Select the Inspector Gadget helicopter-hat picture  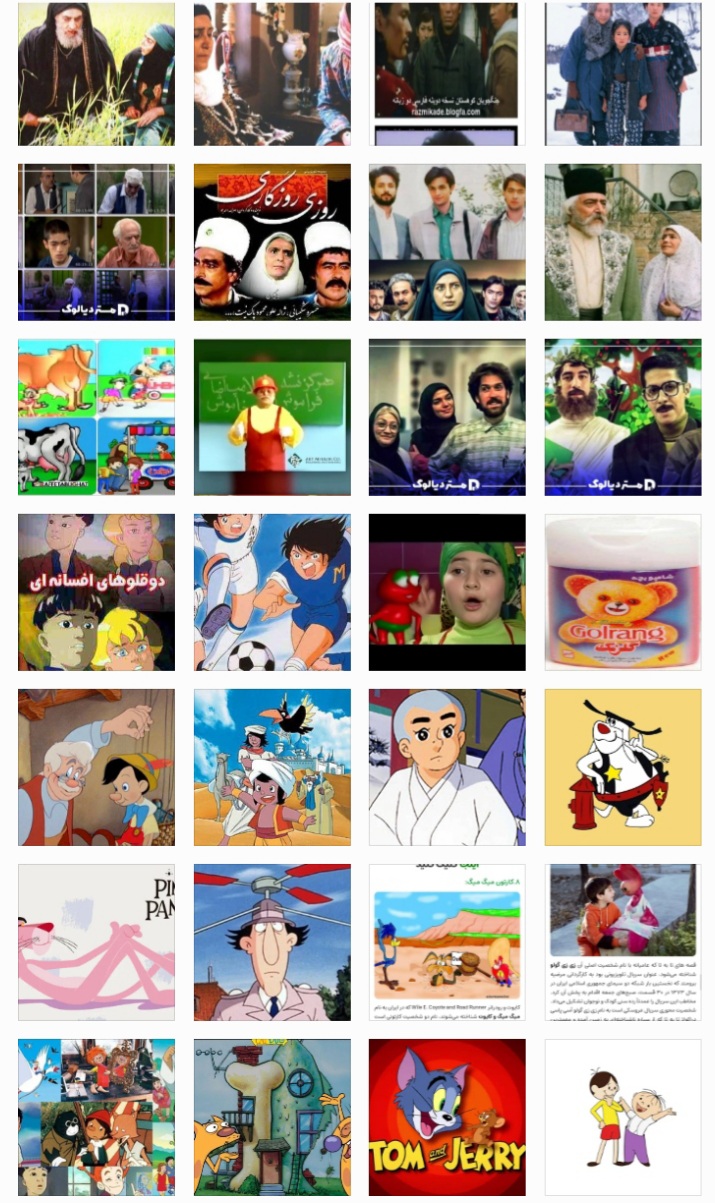point(272,942)
